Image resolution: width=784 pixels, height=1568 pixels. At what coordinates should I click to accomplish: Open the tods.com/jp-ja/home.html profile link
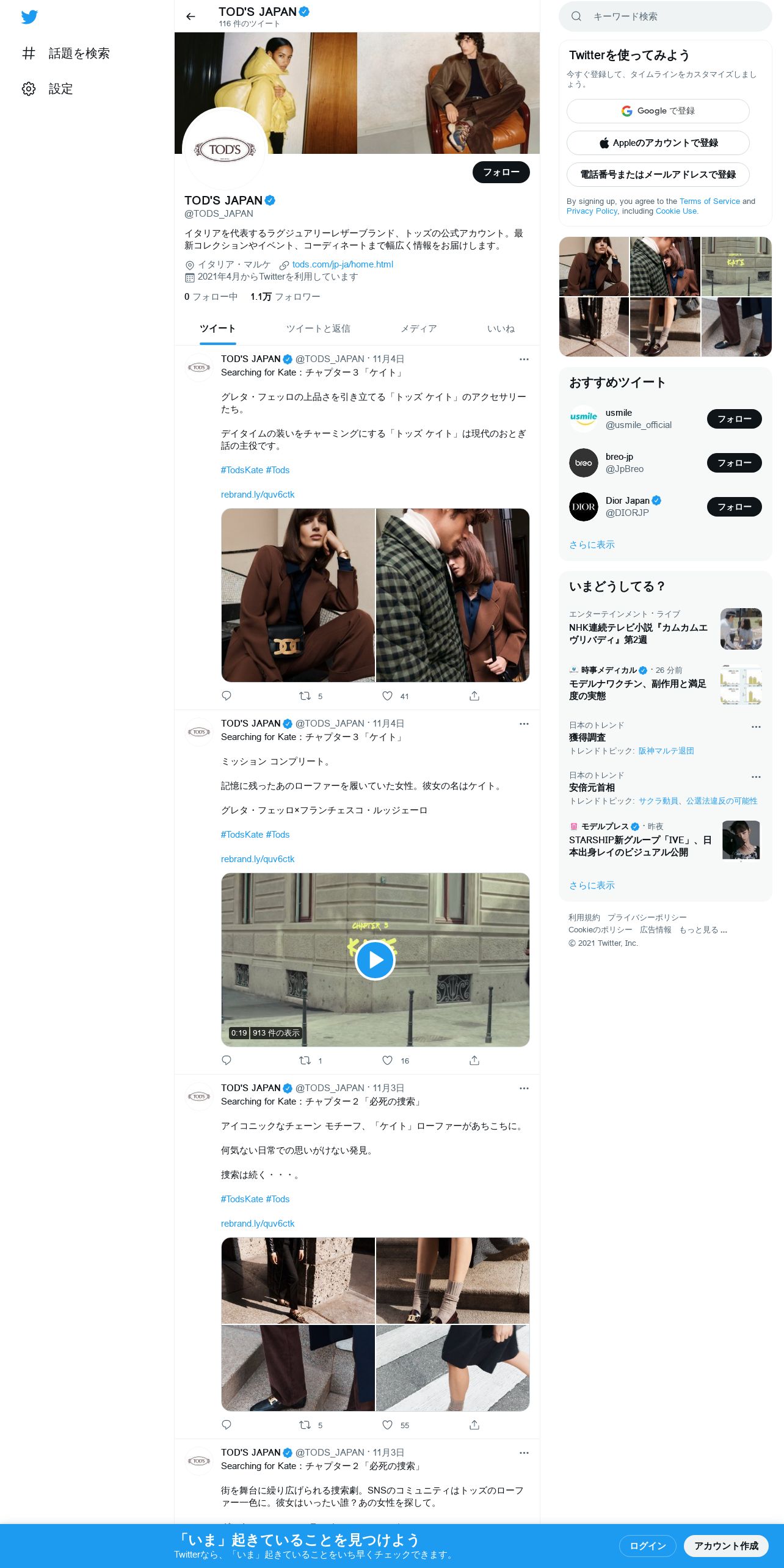(x=343, y=264)
